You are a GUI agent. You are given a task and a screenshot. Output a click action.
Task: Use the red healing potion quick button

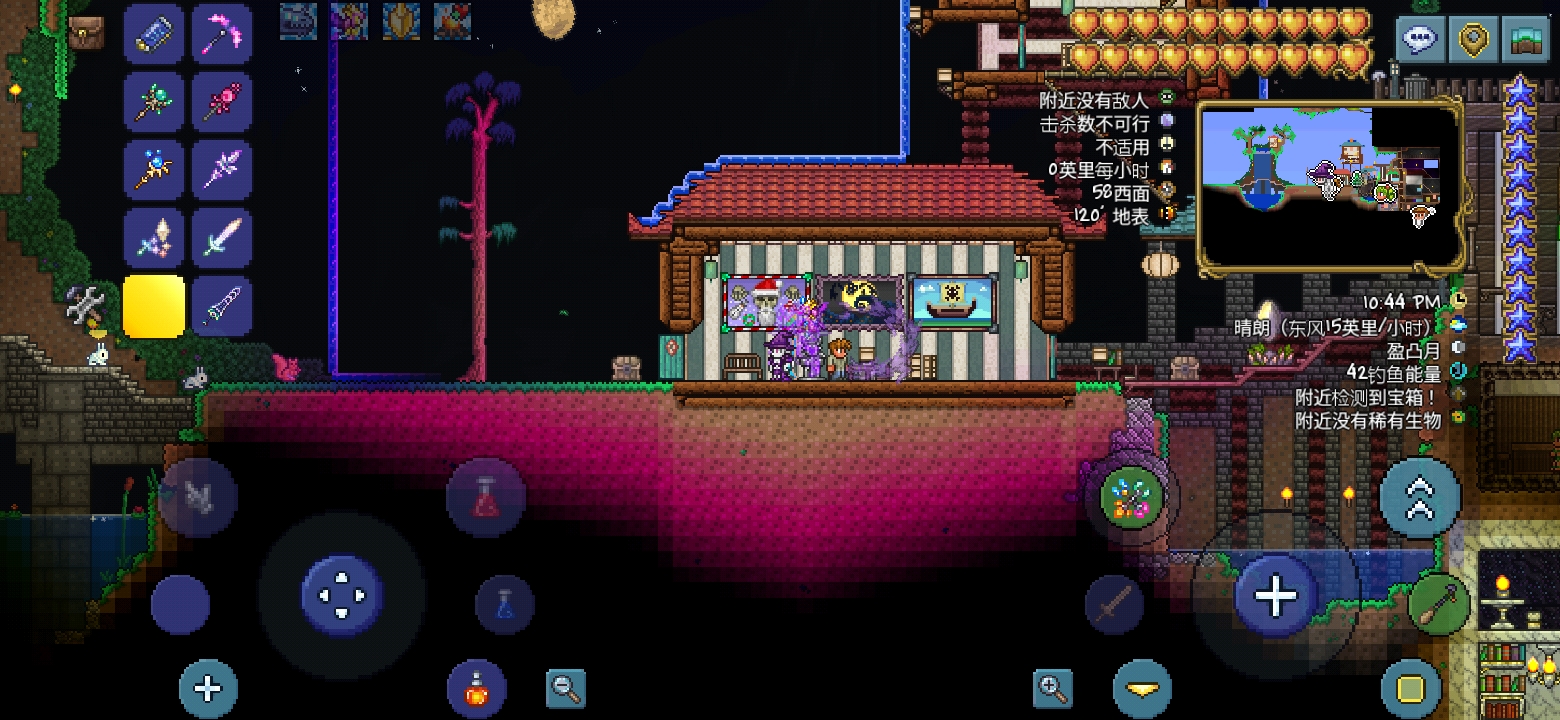(486, 497)
